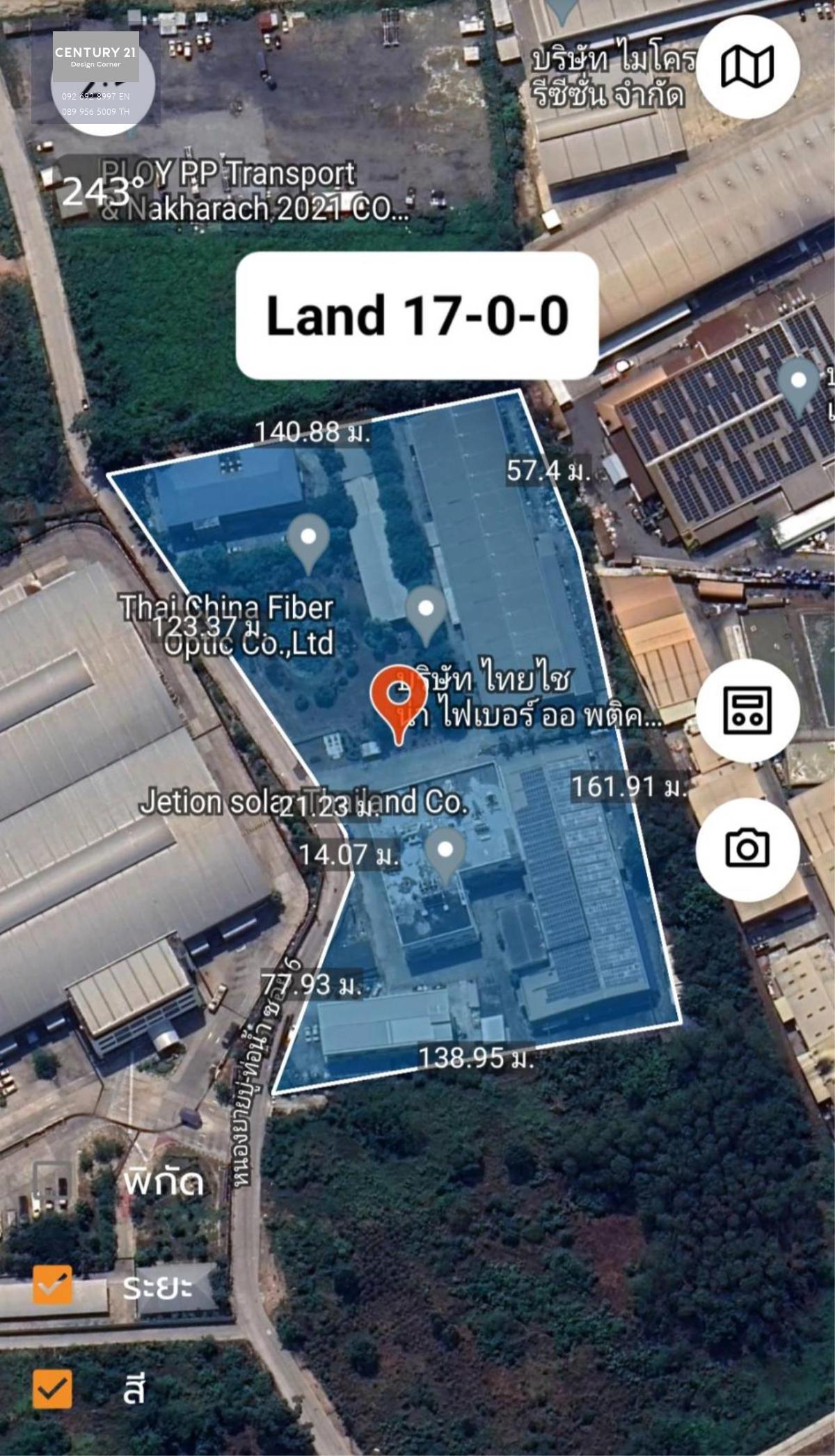Uncheck the สี checkbox
The image size is (835, 1456).
click(53, 1388)
